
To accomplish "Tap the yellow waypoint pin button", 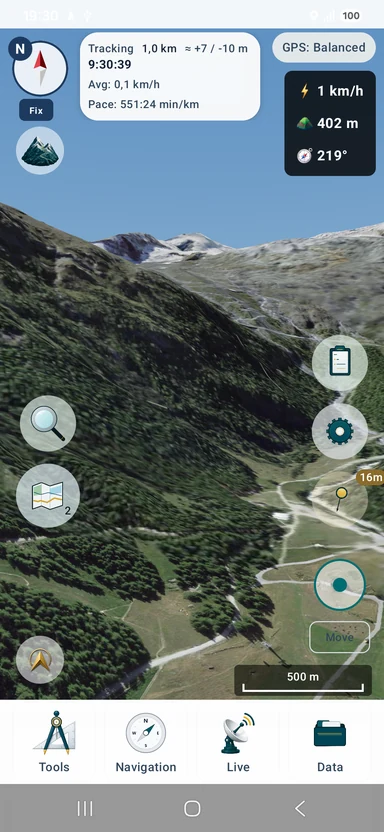I will pos(341,499).
